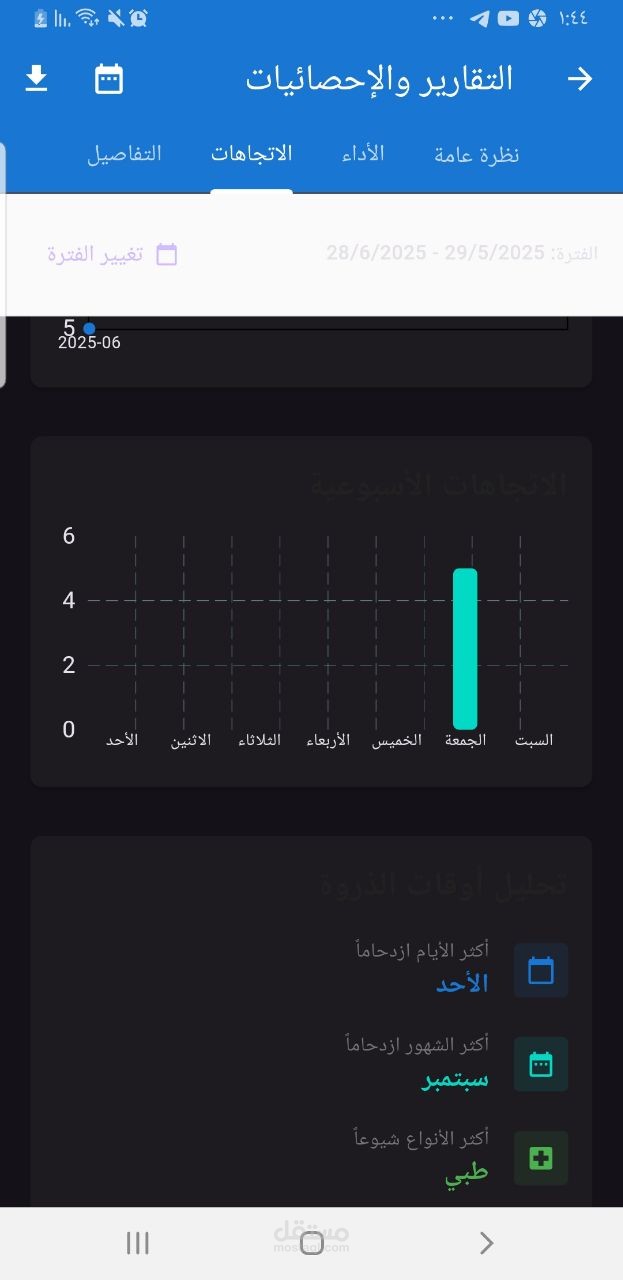
Task: Select the الاتجاهات tab
Action: tap(251, 154)
